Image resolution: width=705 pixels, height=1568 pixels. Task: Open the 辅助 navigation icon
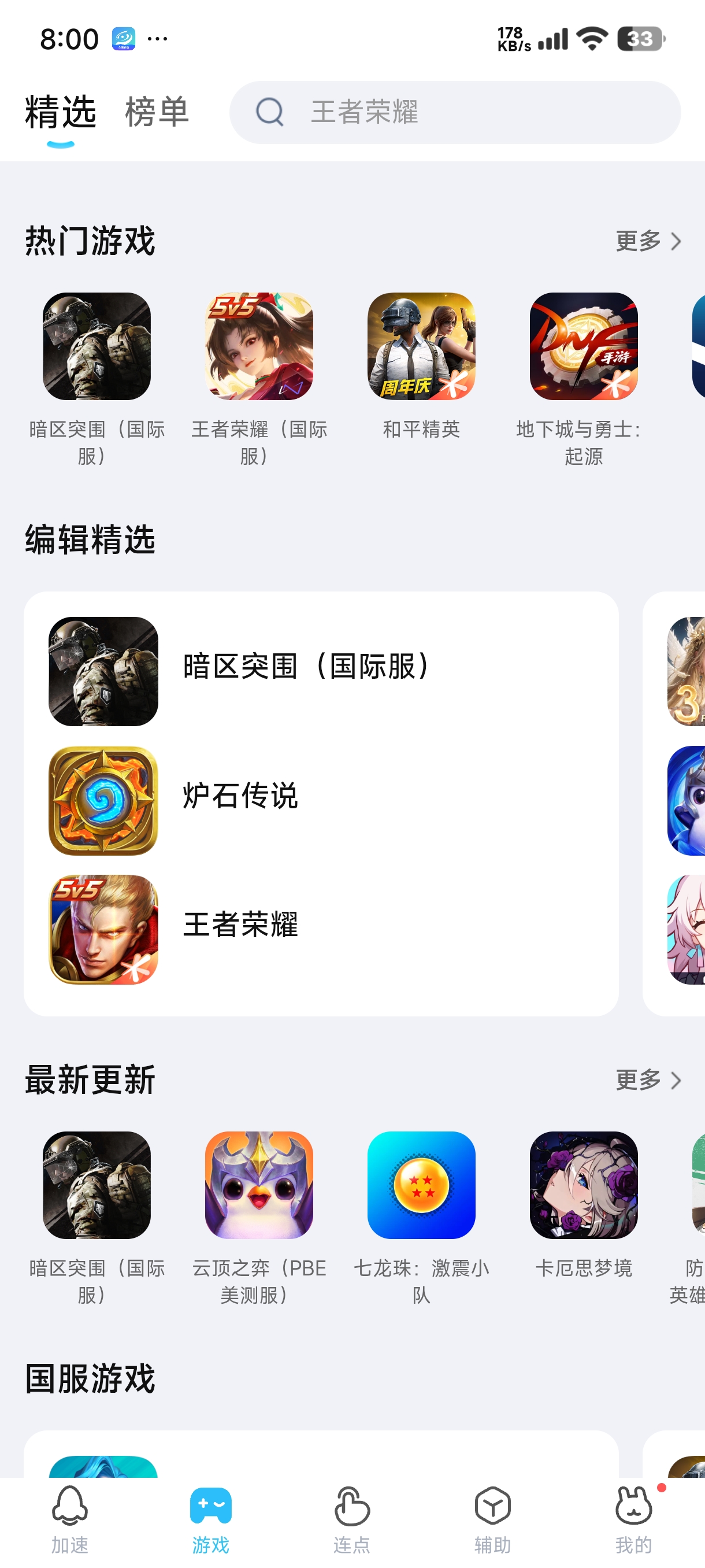[x=493, y=1510]
